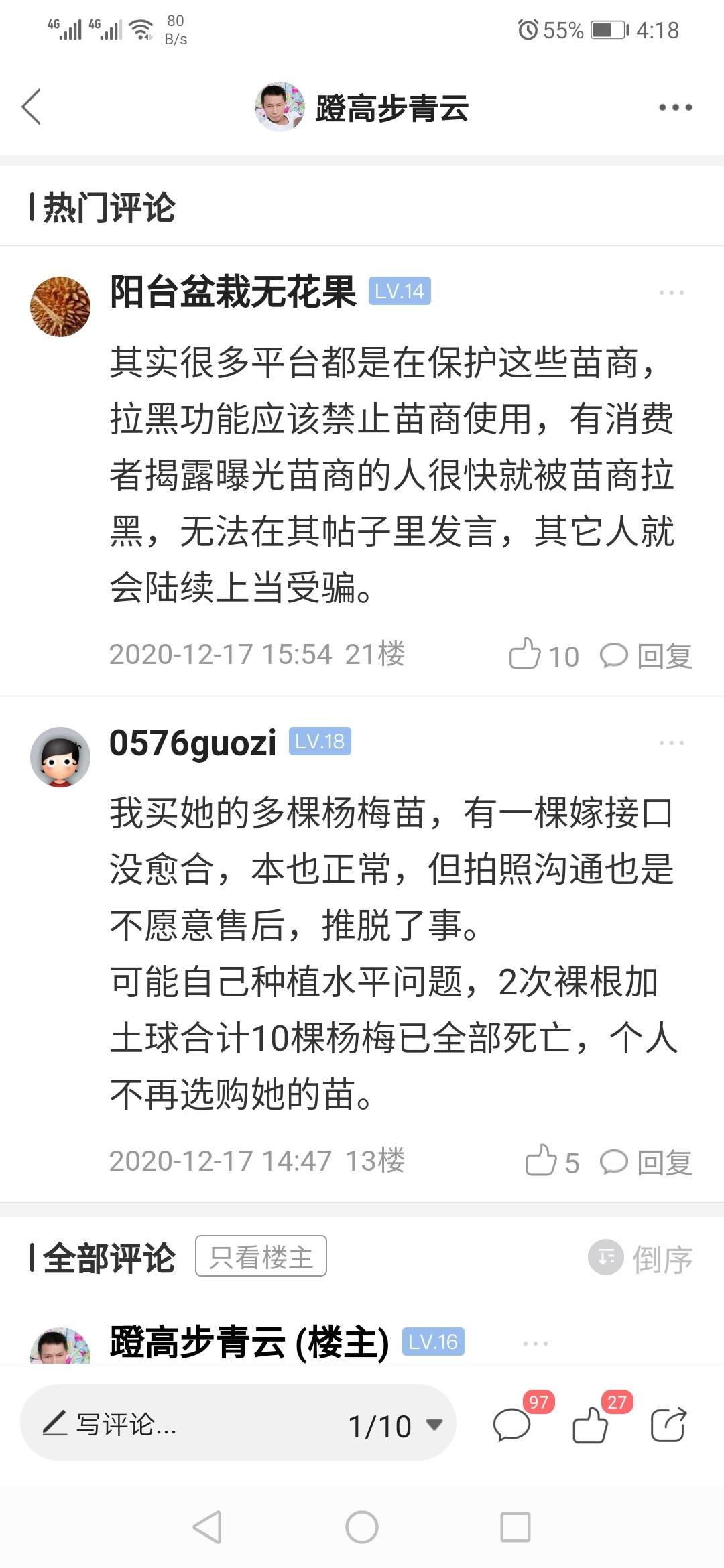The height and width of the screenshot is (1568, 724).
Task: Open 阳台盆栽无花果's profile avatar
Action: [x=60, y=306]
